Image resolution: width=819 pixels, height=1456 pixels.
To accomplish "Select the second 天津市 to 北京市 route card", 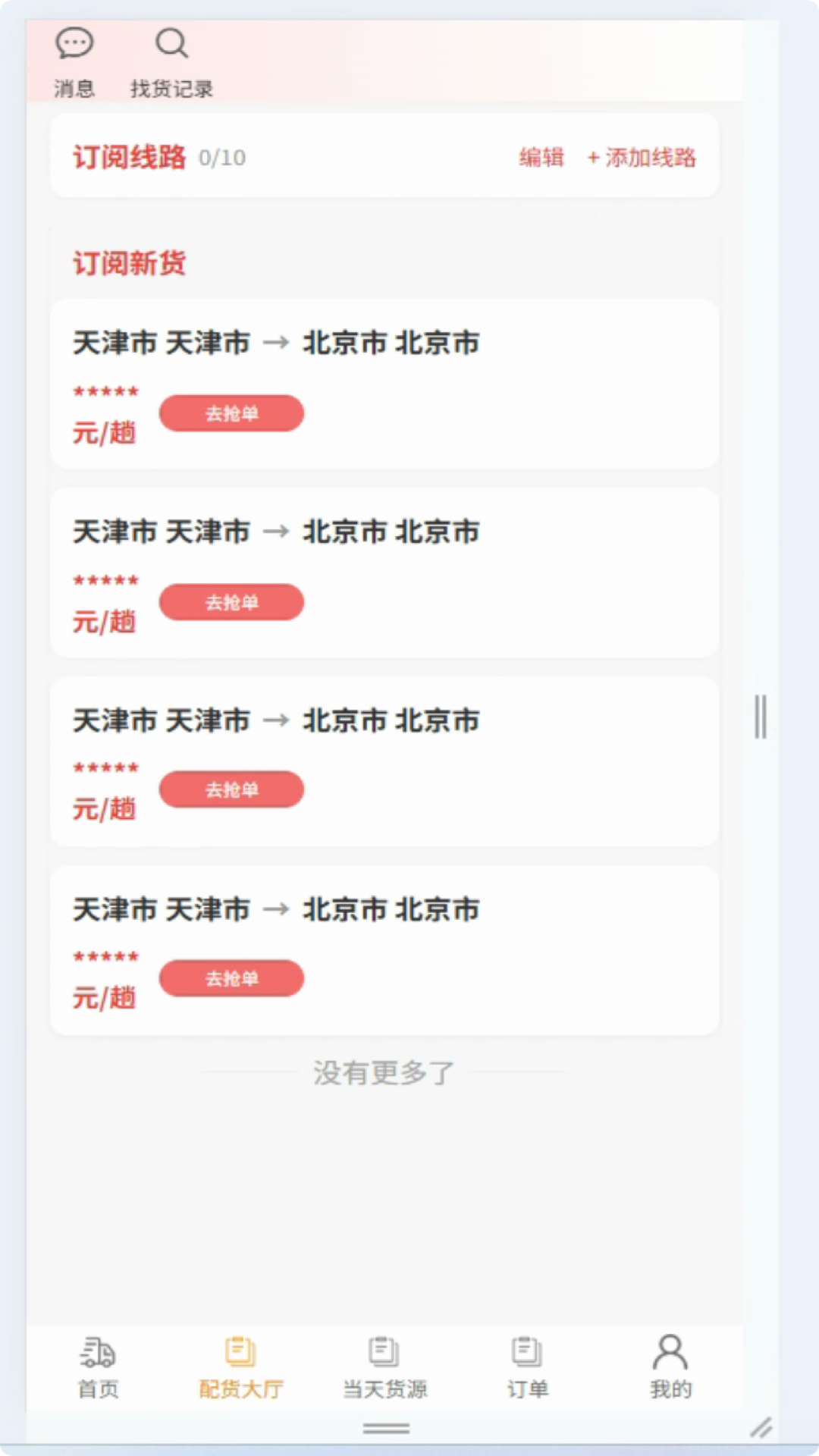I will click(384, 573).
